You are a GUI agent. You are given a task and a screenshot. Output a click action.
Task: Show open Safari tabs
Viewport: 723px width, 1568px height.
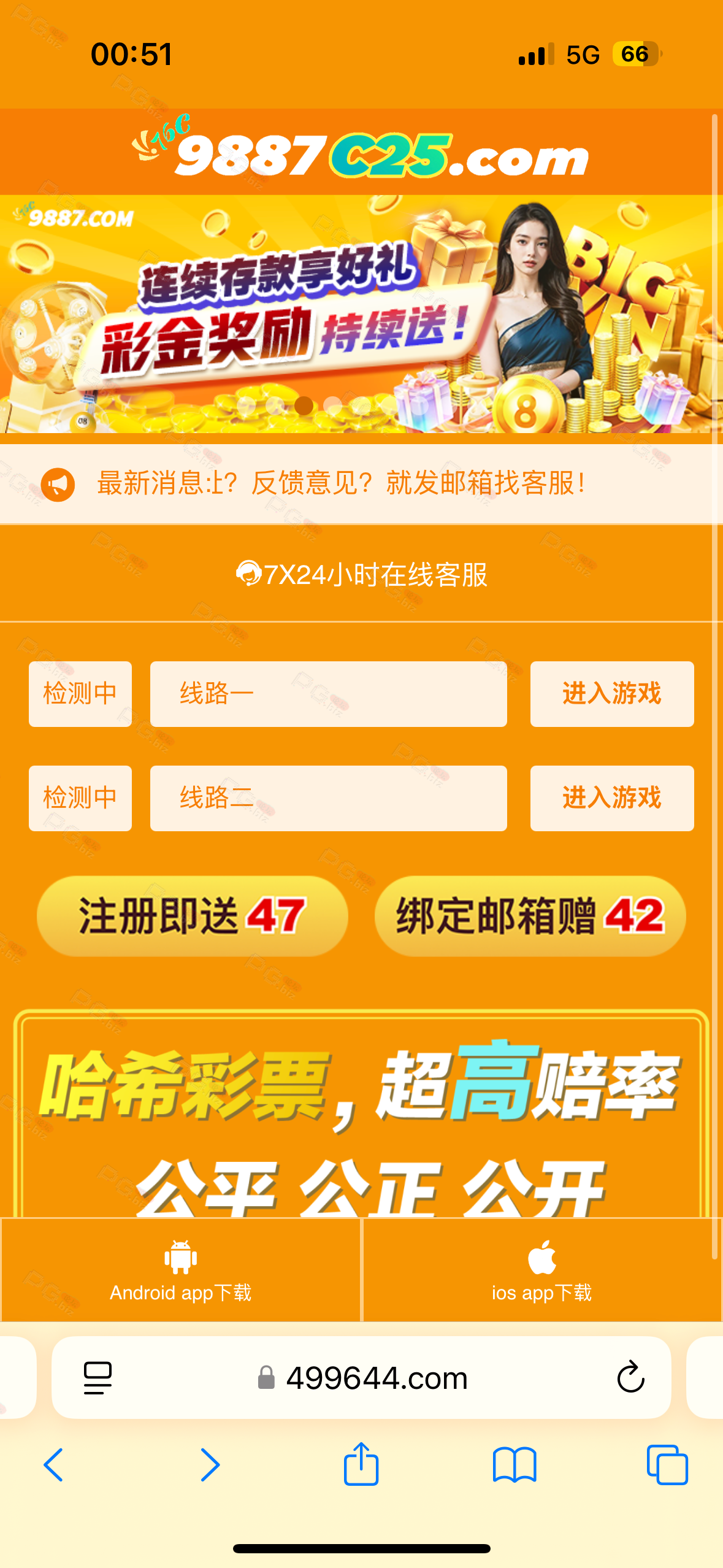(667, 1465)
